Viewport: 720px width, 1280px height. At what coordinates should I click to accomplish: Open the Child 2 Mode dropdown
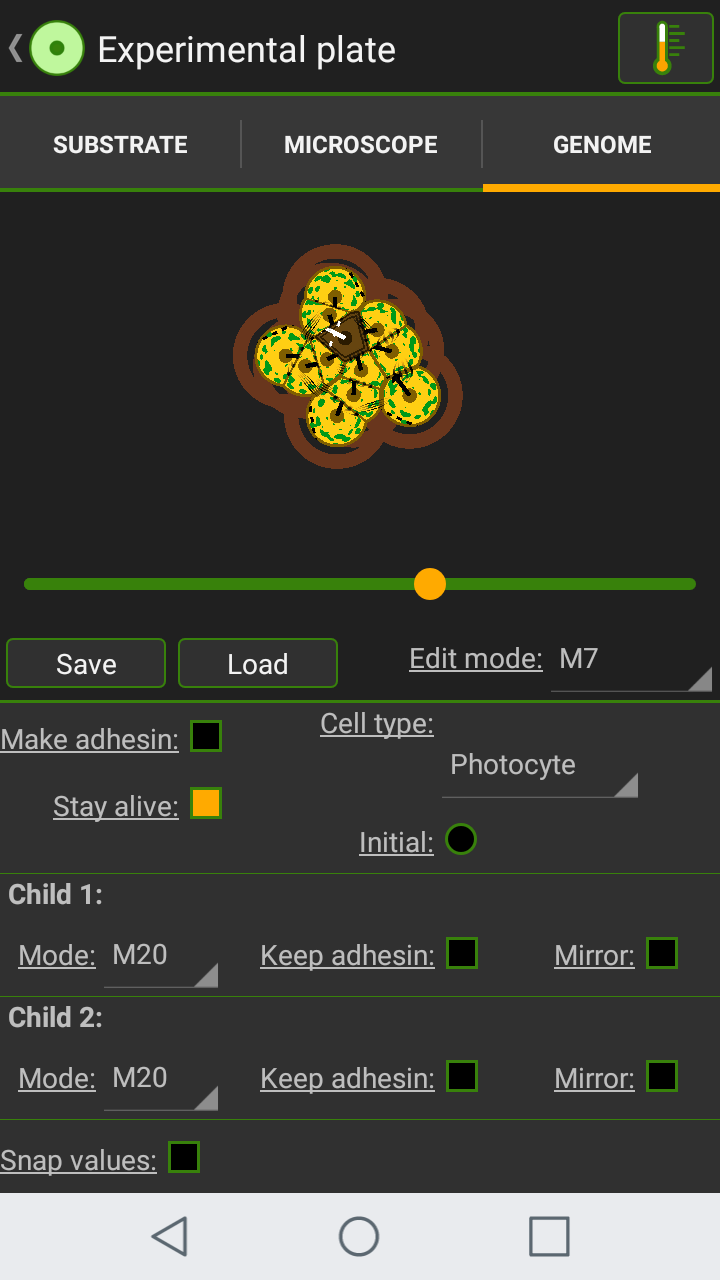coord(161,1081)
